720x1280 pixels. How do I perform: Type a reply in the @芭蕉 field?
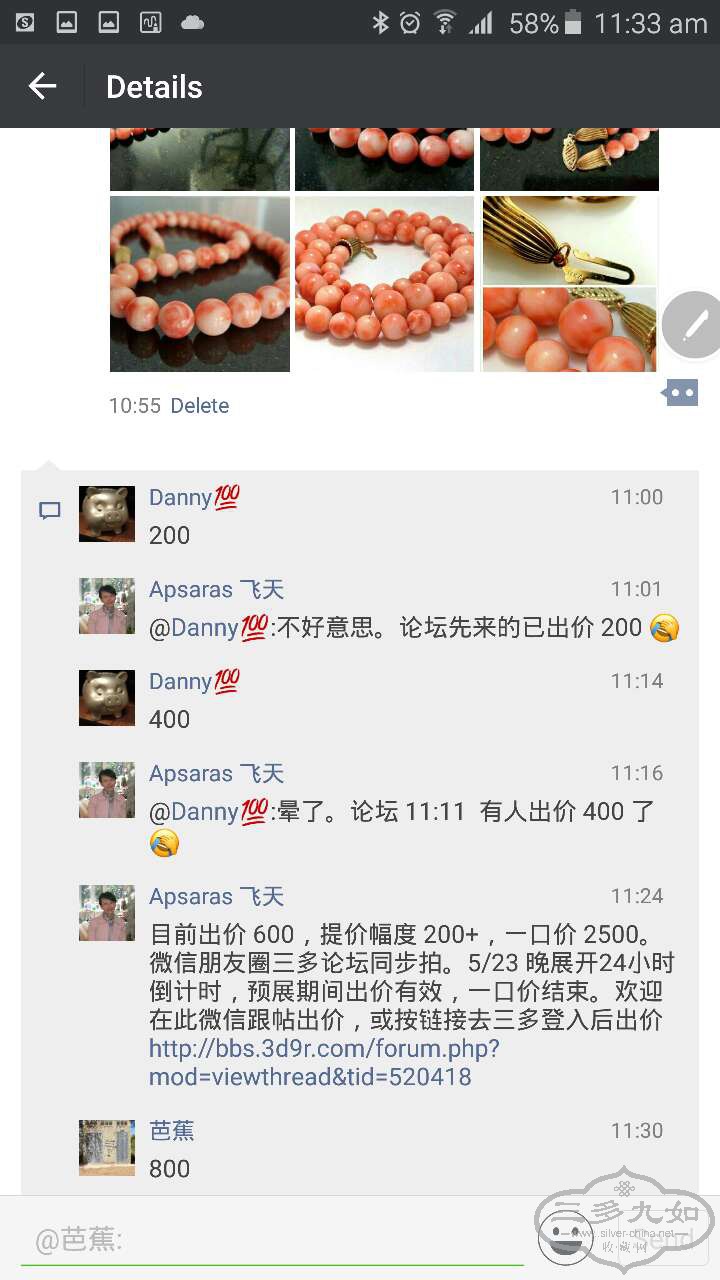coord(270,1241)
